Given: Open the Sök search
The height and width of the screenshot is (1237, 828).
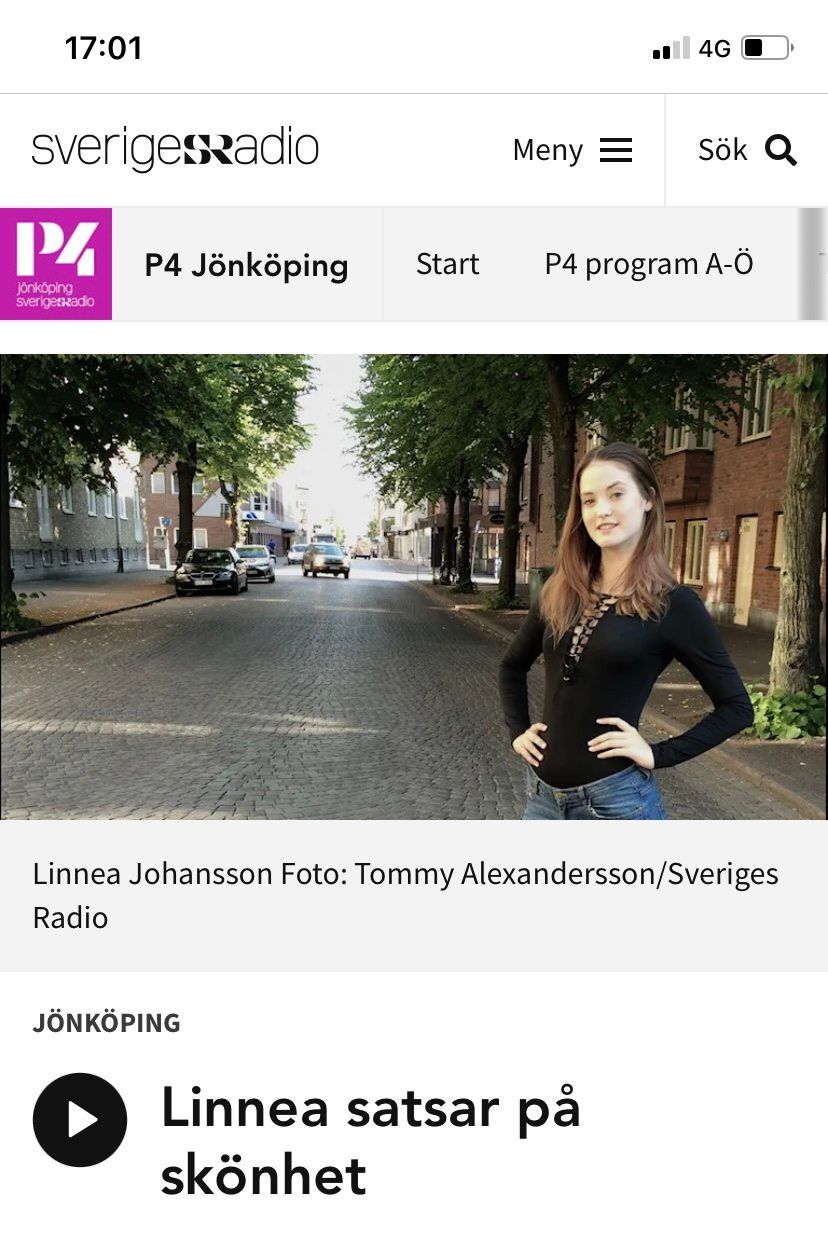Looking at the screenshot, I should pyautogui.click(x=746, y=150).
